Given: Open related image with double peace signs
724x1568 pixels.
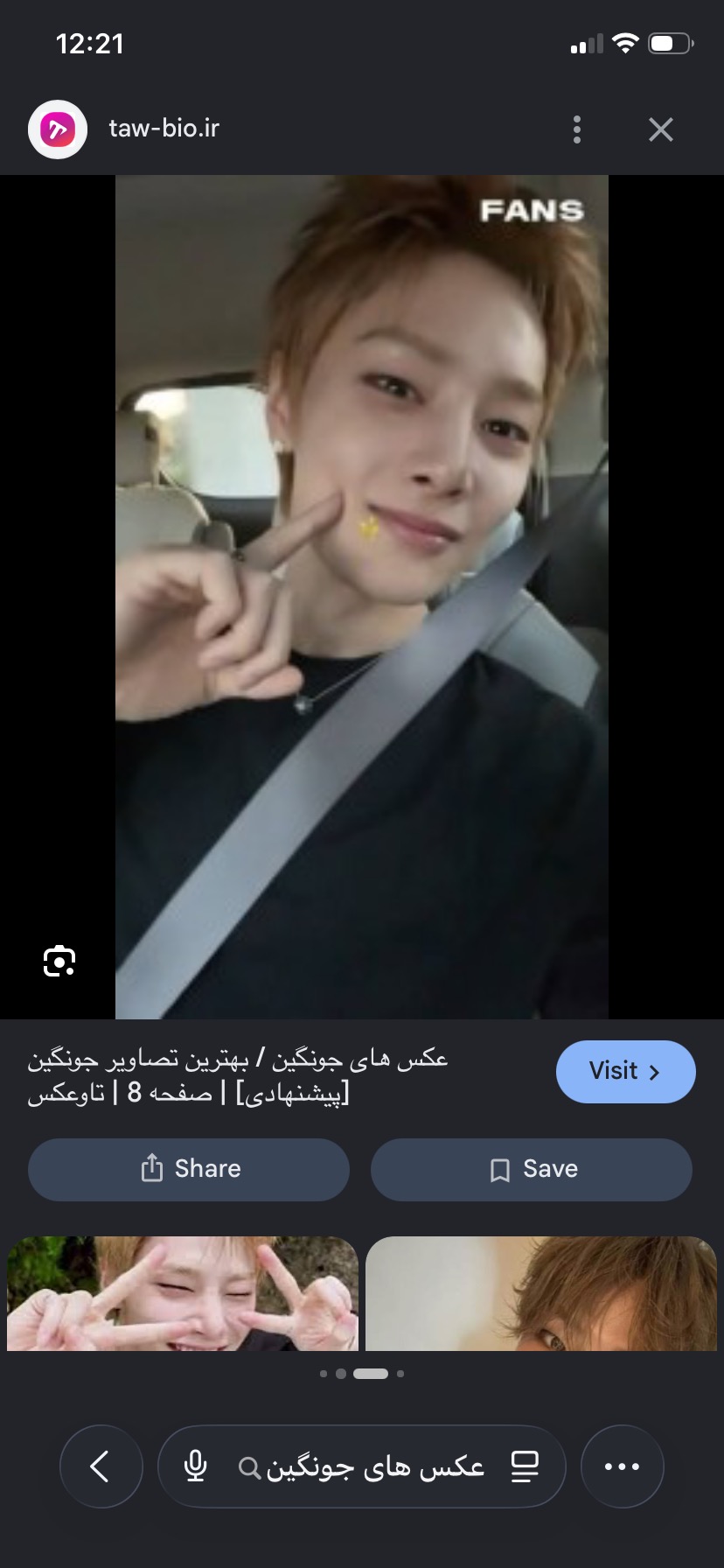Looking at the screenshot, I should 183,1293.
